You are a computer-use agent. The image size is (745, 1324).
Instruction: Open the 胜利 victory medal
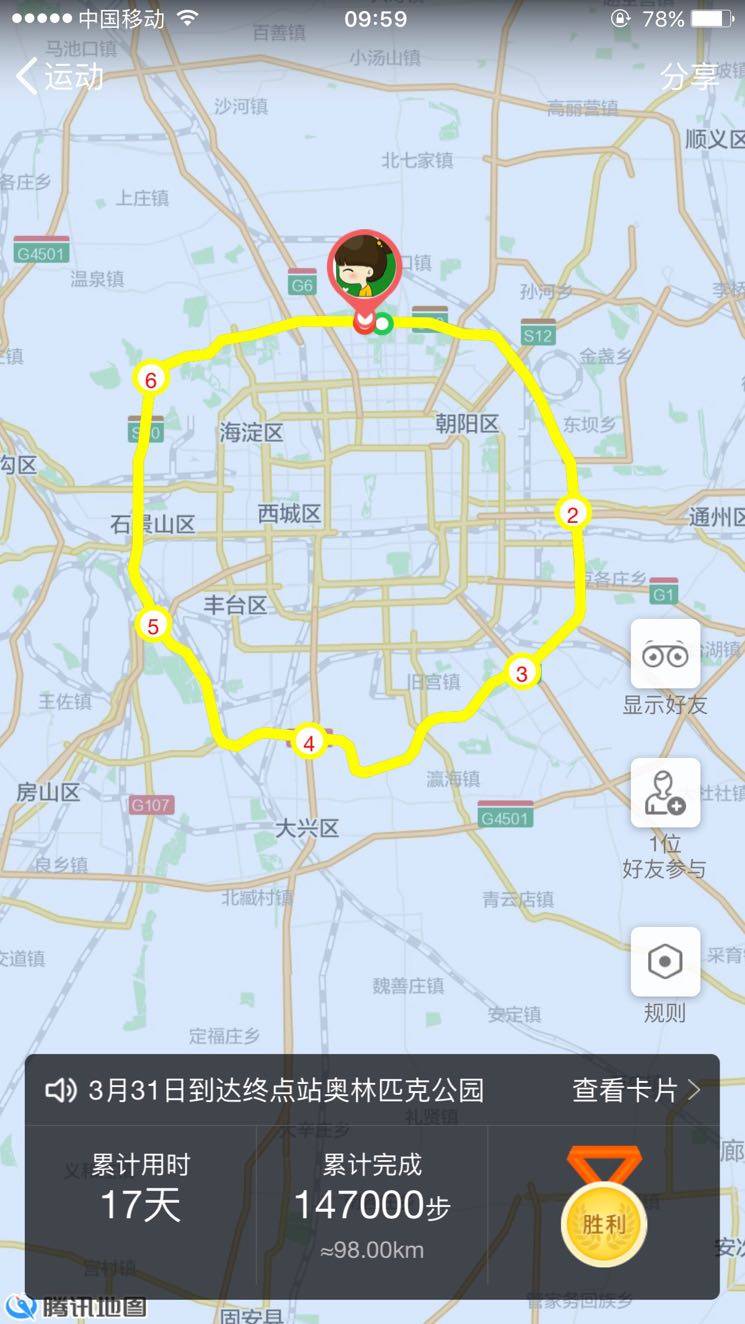604,1220
